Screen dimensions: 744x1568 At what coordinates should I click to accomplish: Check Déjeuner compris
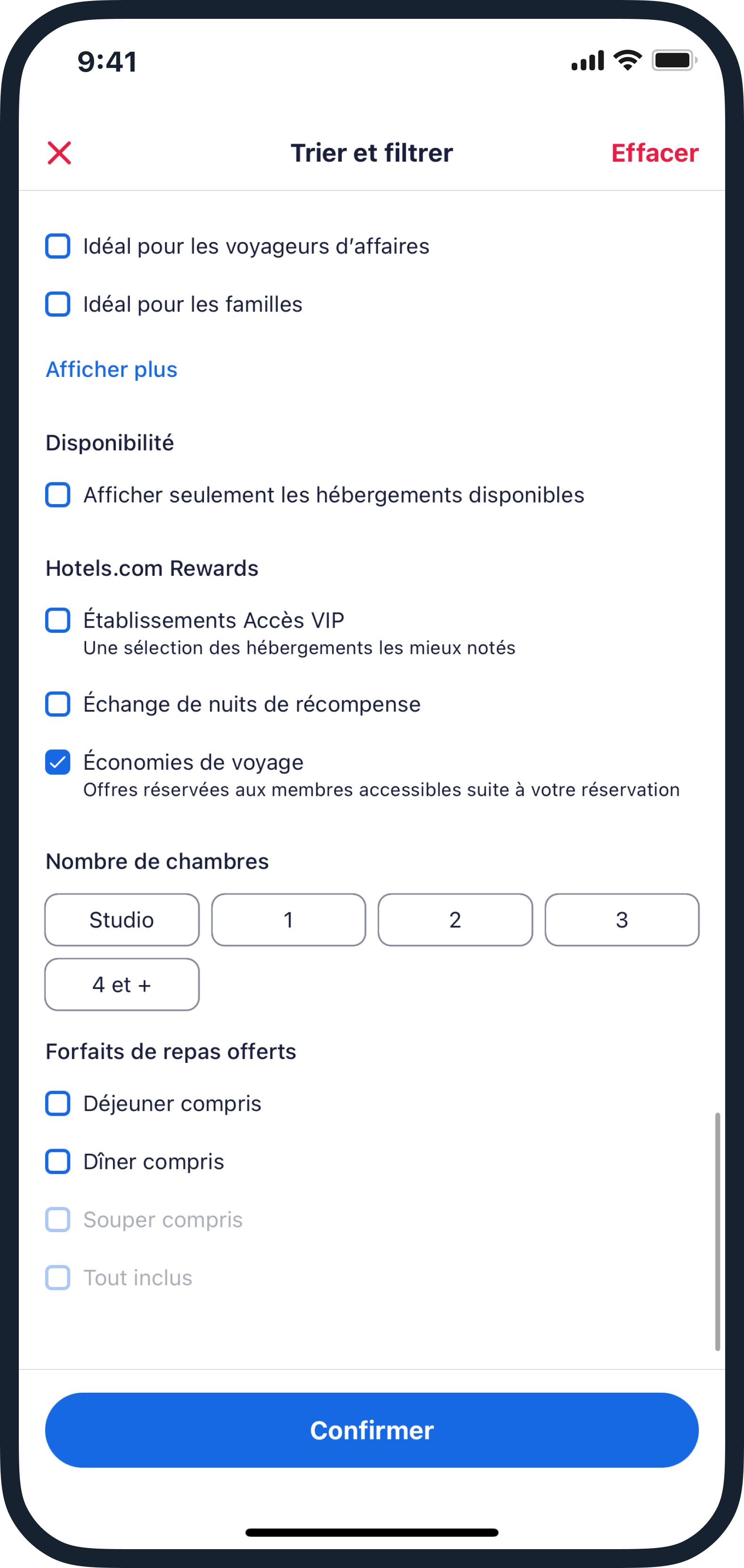pos(58,1103)
